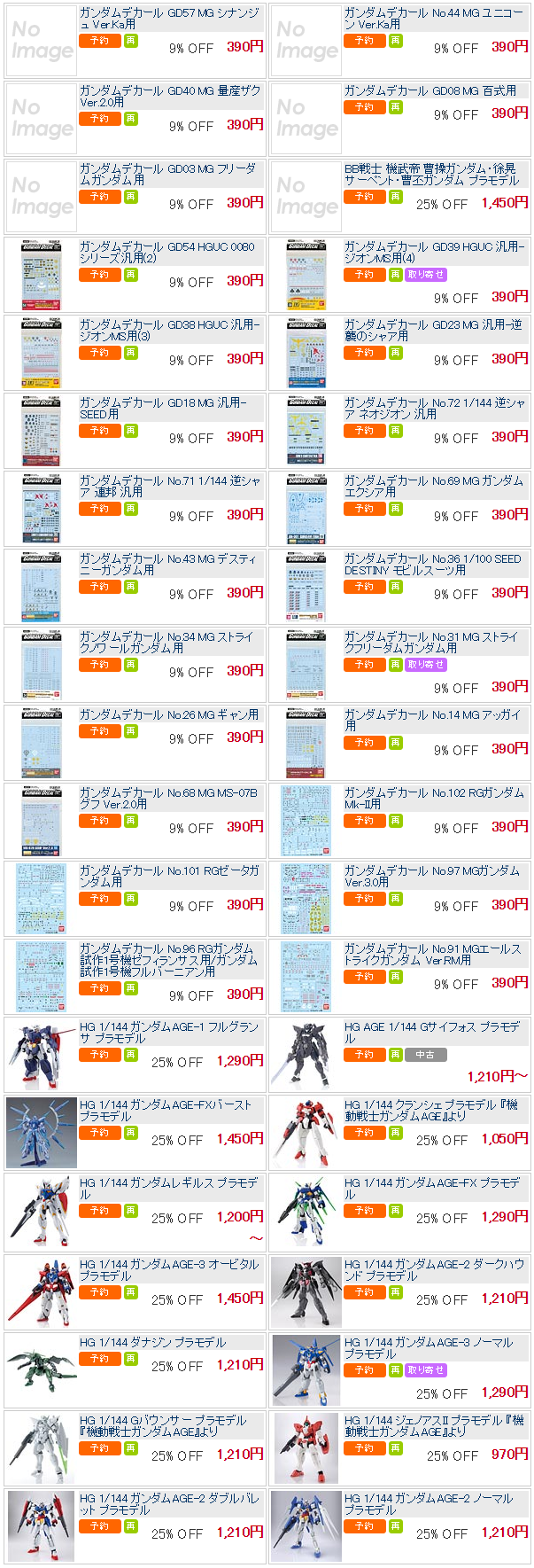Open ガンダムデカール GD18 MG 汎用-SEED用
The image size is (534, 1568).
(x=163, y=409)
